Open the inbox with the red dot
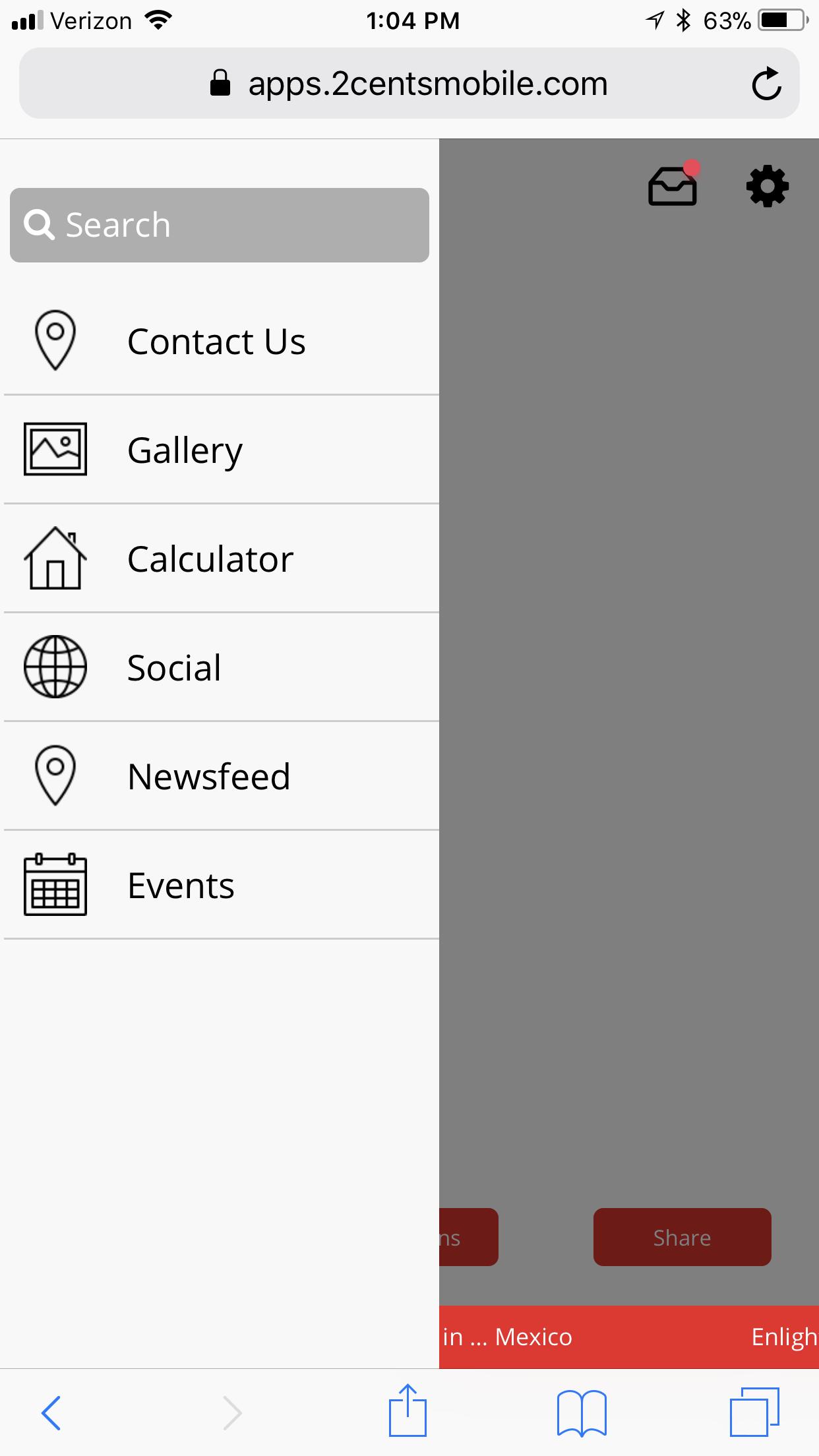The height and width of the screenshot is (1456, 819). tap(673, 186)
